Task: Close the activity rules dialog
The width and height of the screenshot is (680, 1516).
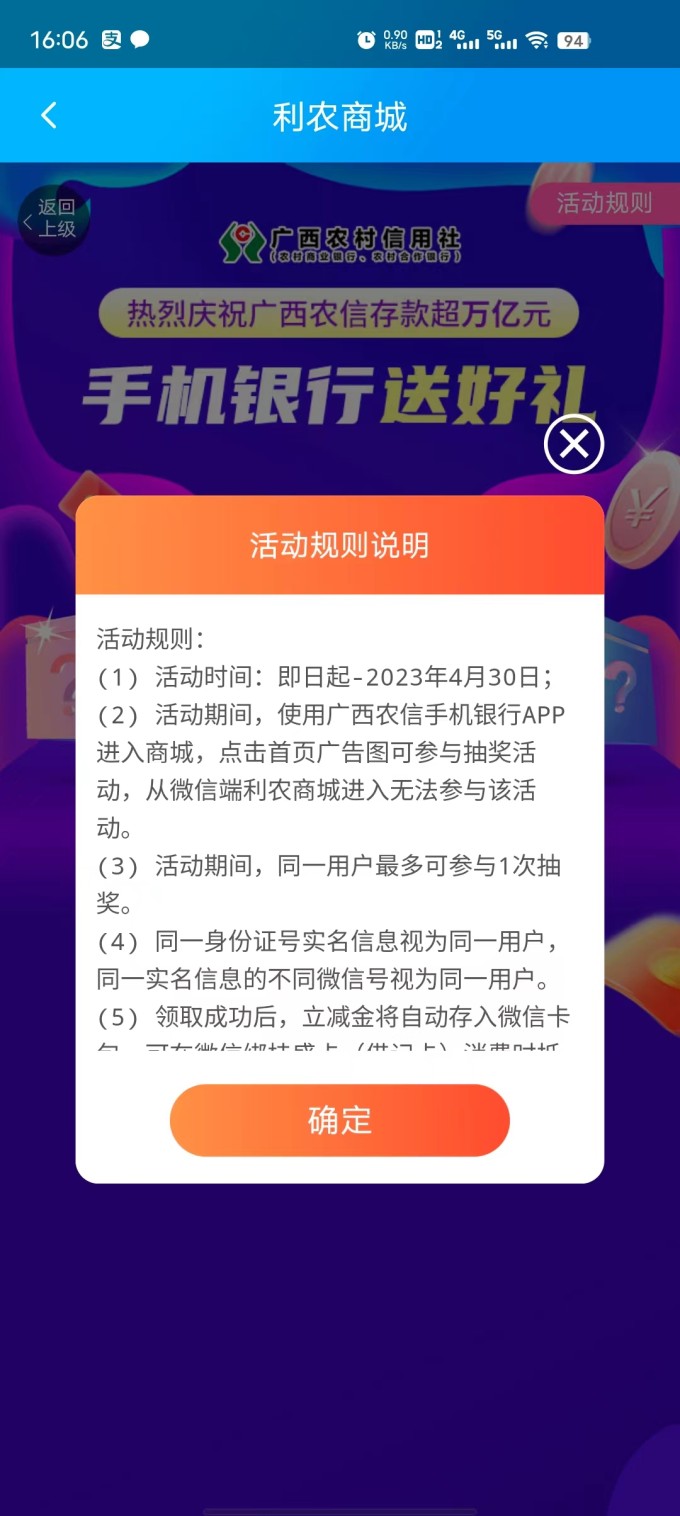Action: (574, 445)
